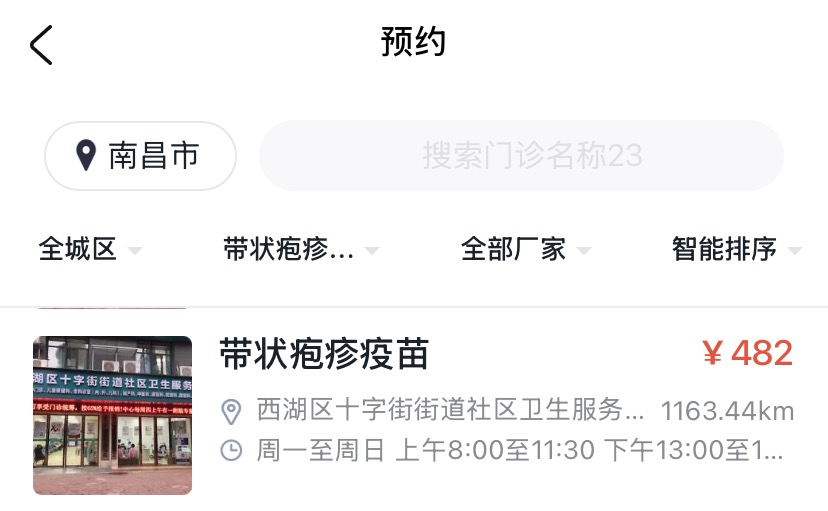The width and height of the screenshot is (828, 511).
Task: Expand the 全部厂家 manufacturer filter
Action: 525,249
